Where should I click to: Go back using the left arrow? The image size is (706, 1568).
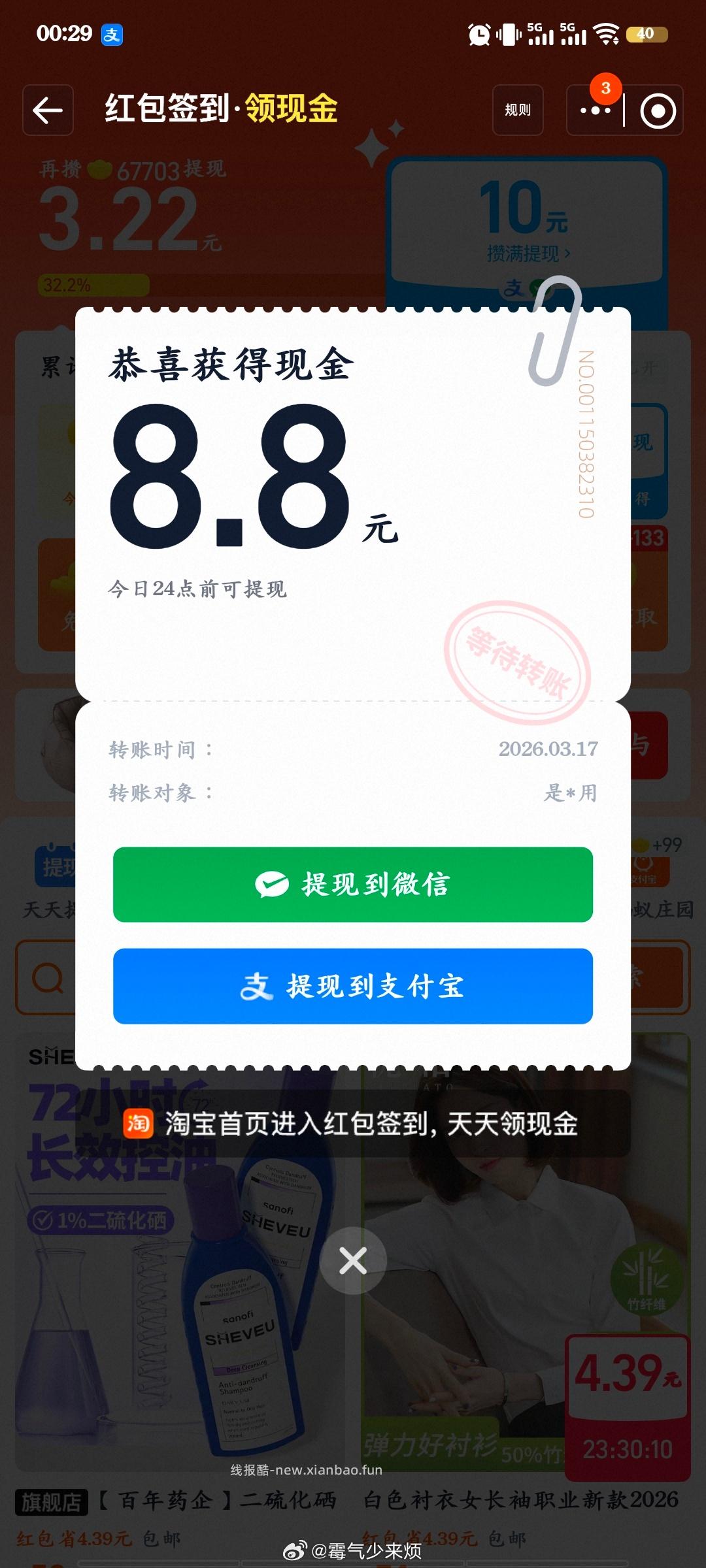pyautogui.click(x=48, y=111)
